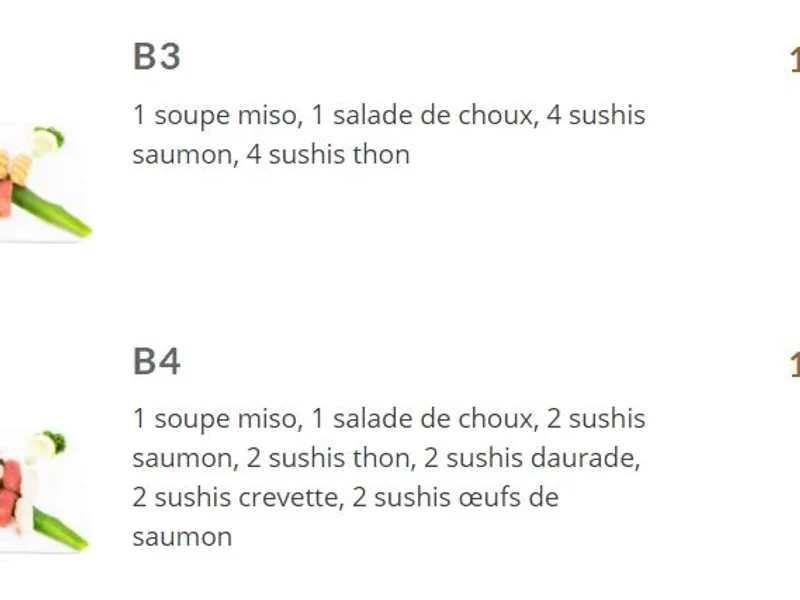Open the B3 menu item

[x=156, y=57]
